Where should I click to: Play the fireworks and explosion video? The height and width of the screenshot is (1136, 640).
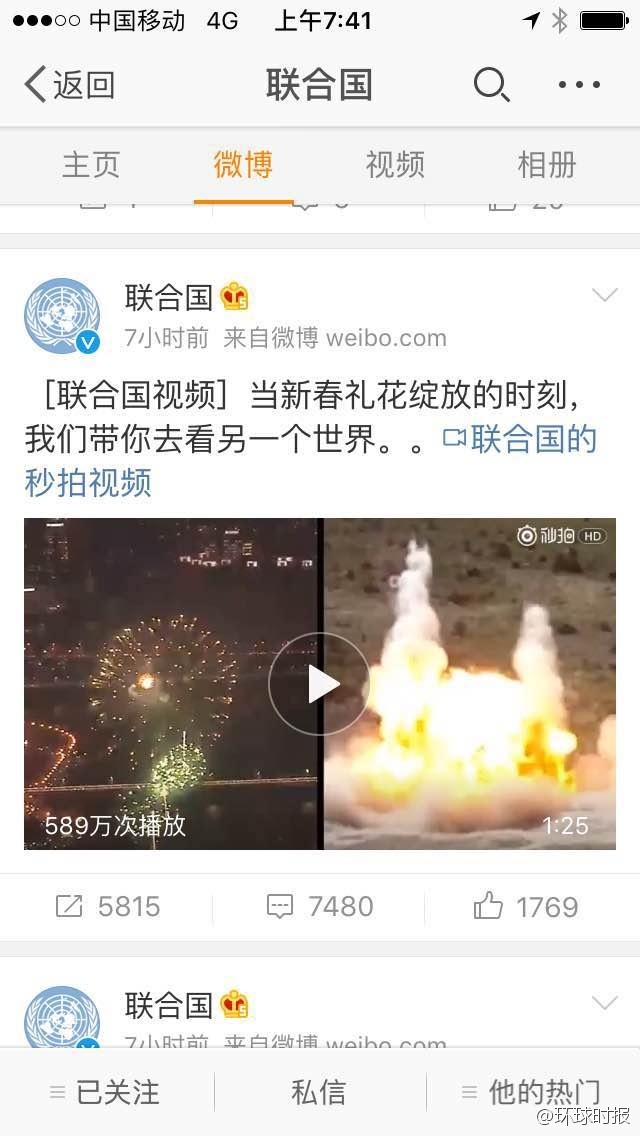coord(319,684)
